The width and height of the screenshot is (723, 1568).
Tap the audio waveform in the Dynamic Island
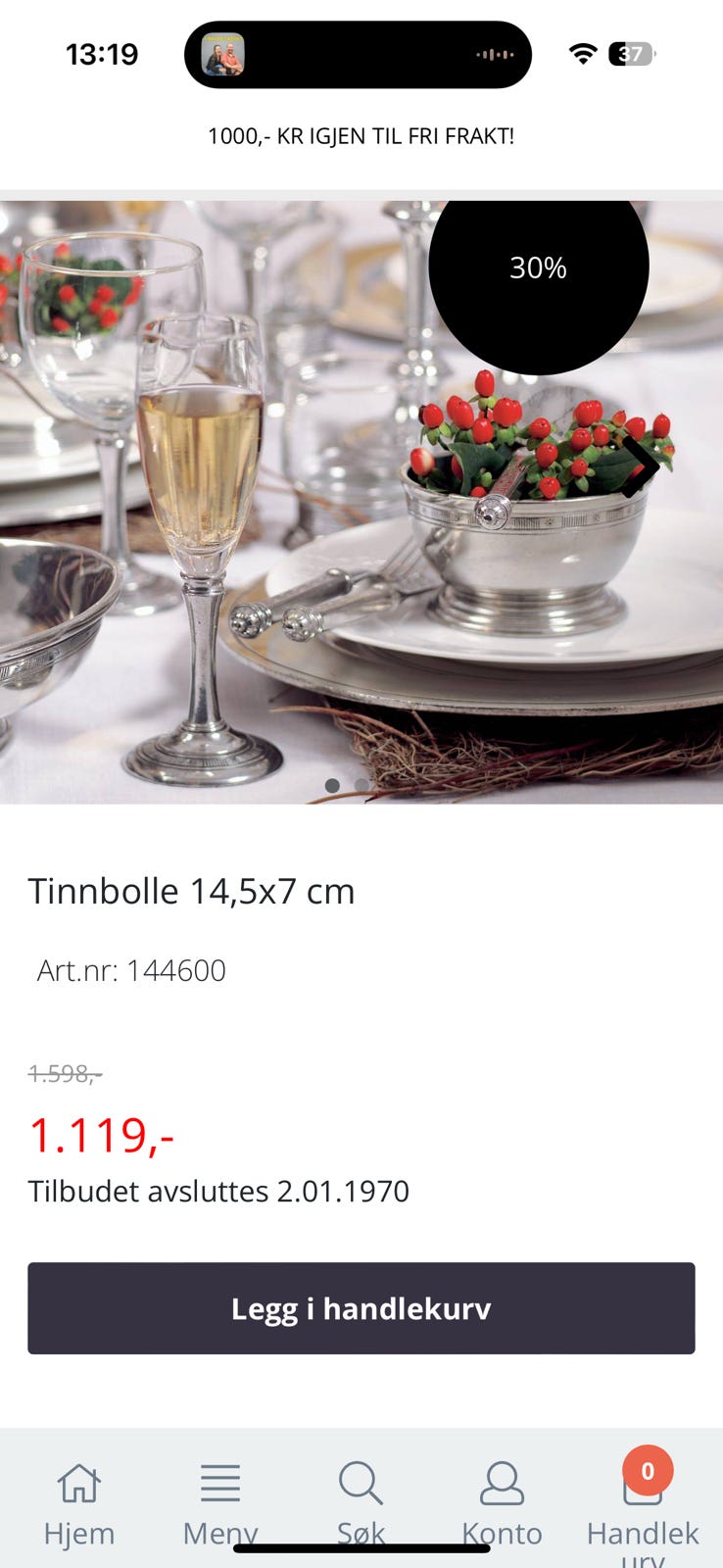[495, 54]
